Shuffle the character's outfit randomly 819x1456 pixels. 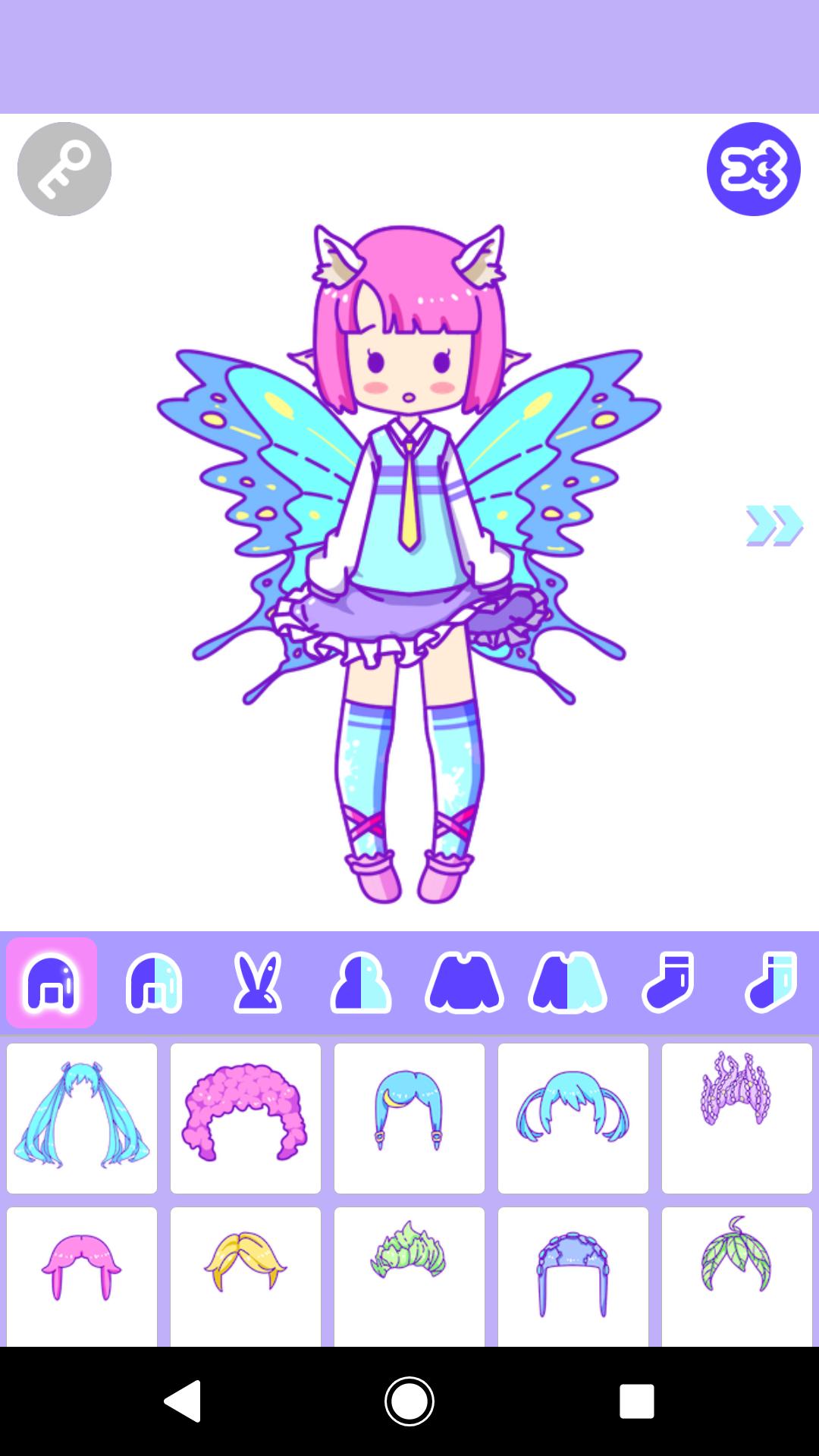[753, 169]
